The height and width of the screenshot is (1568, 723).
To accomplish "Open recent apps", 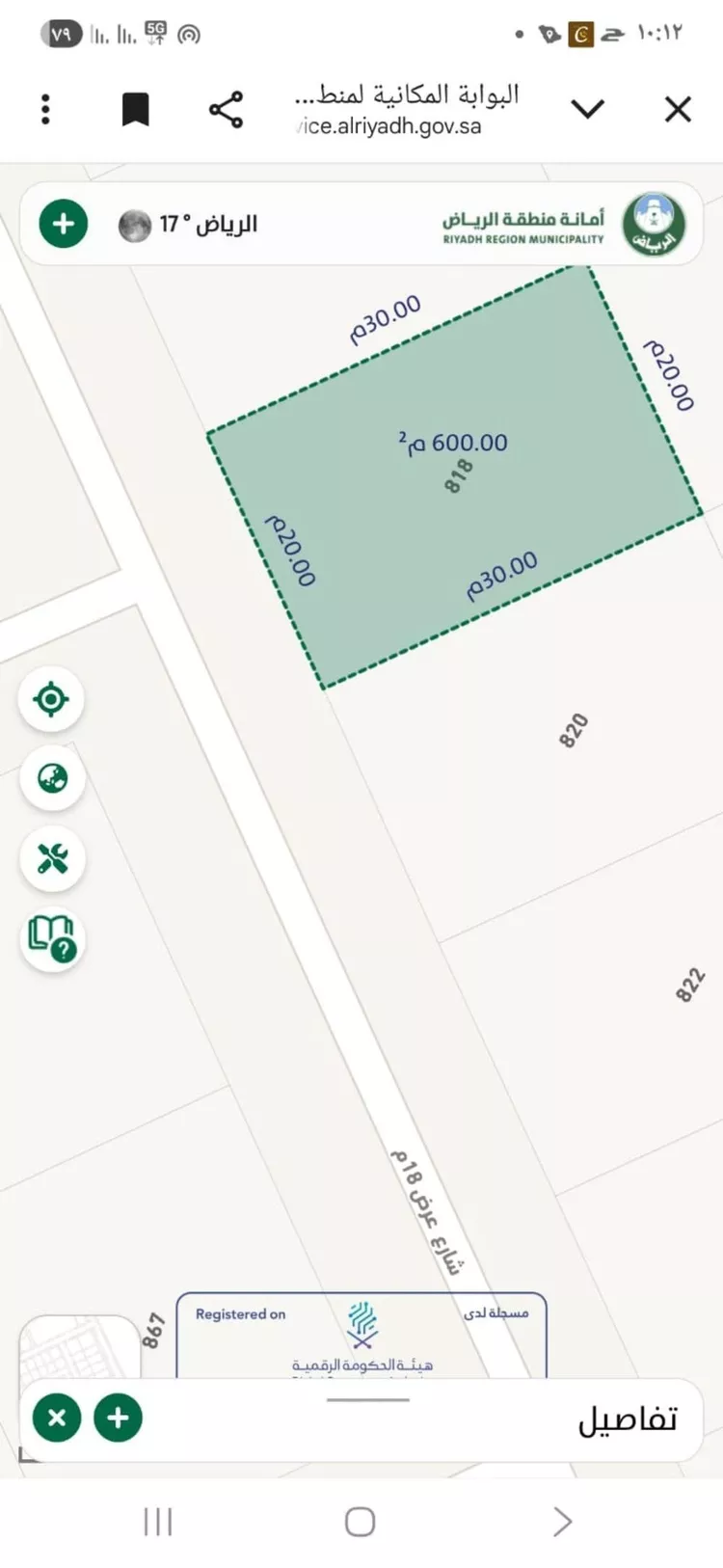I will coord(158,1522).
